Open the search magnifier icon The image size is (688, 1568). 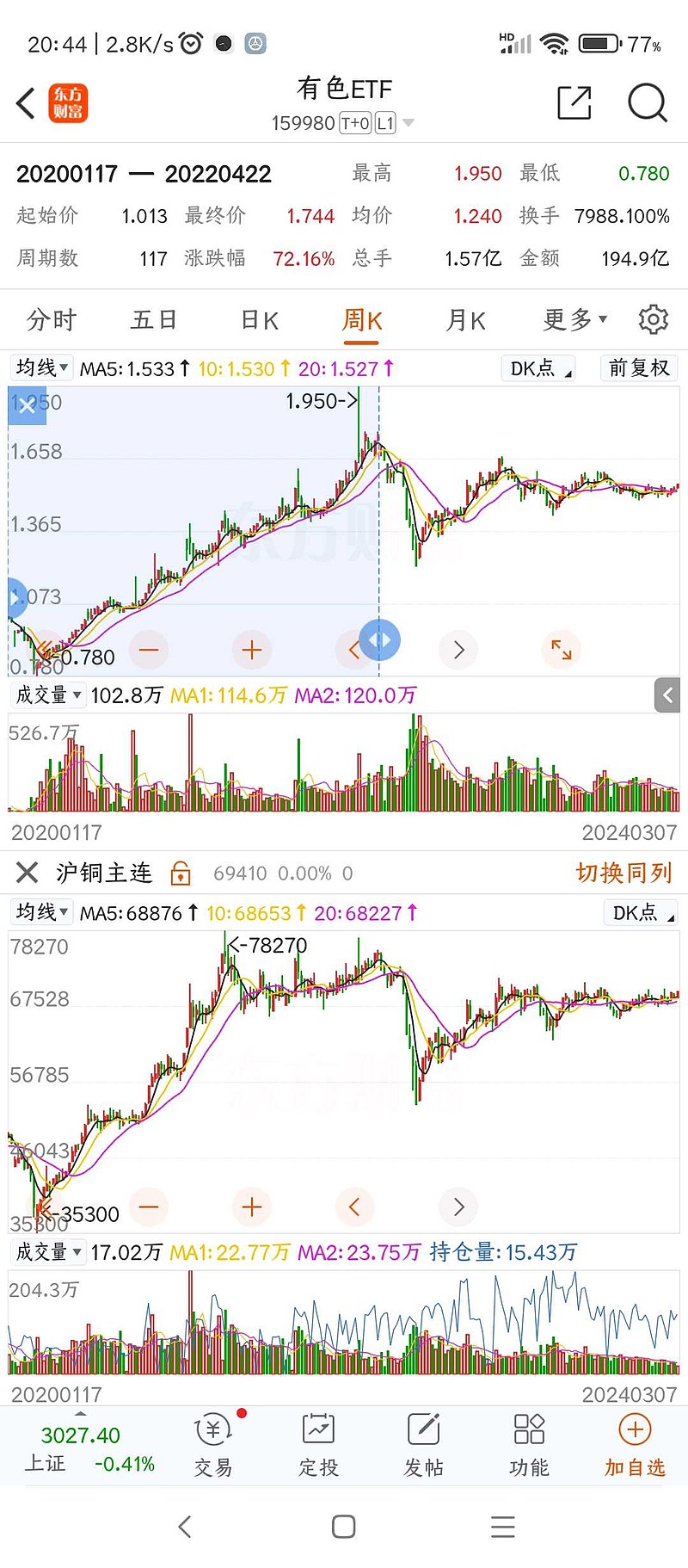point(648,102)
